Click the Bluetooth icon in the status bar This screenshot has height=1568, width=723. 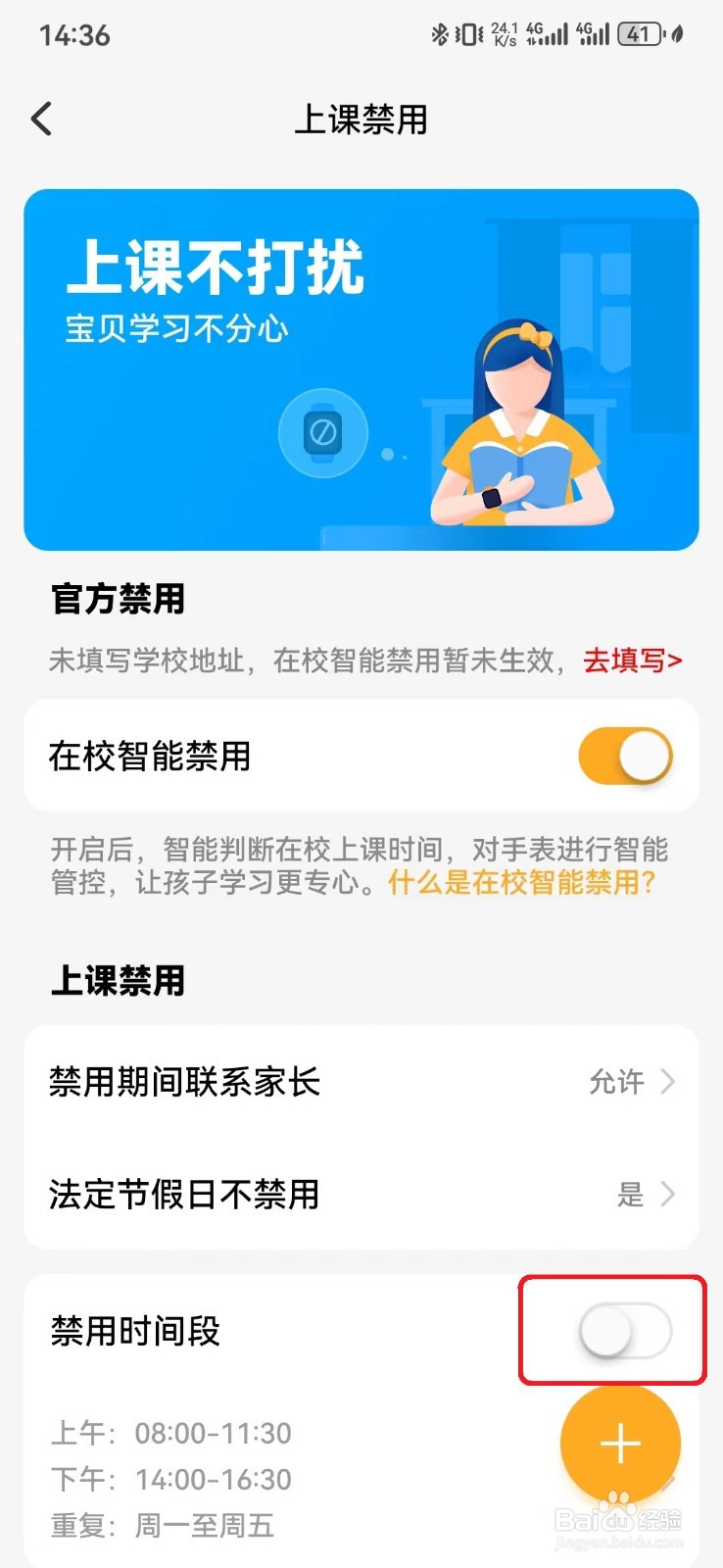441,33
